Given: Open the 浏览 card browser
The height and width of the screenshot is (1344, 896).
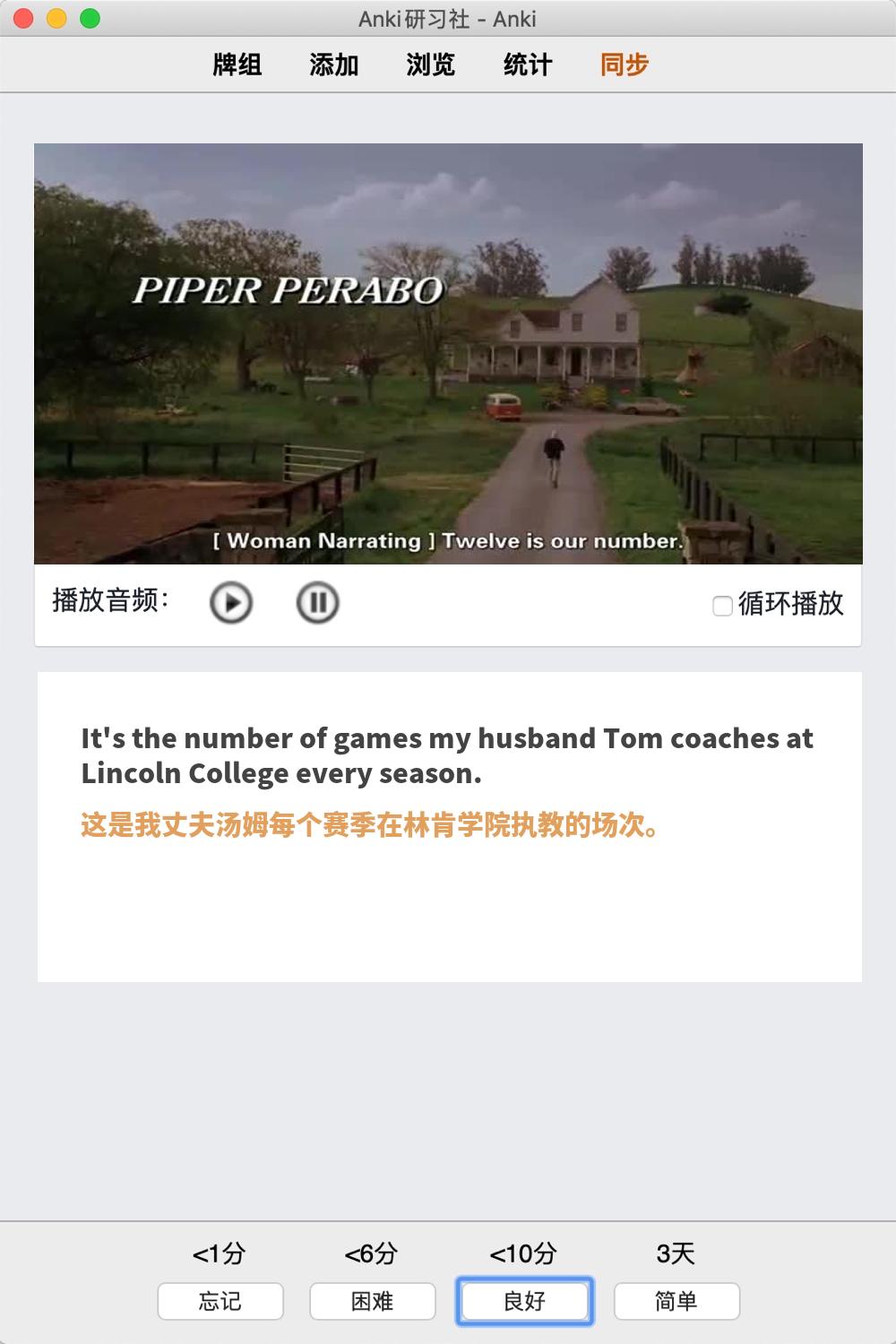Looking at the screenshot, I should (x=431, y=65).
